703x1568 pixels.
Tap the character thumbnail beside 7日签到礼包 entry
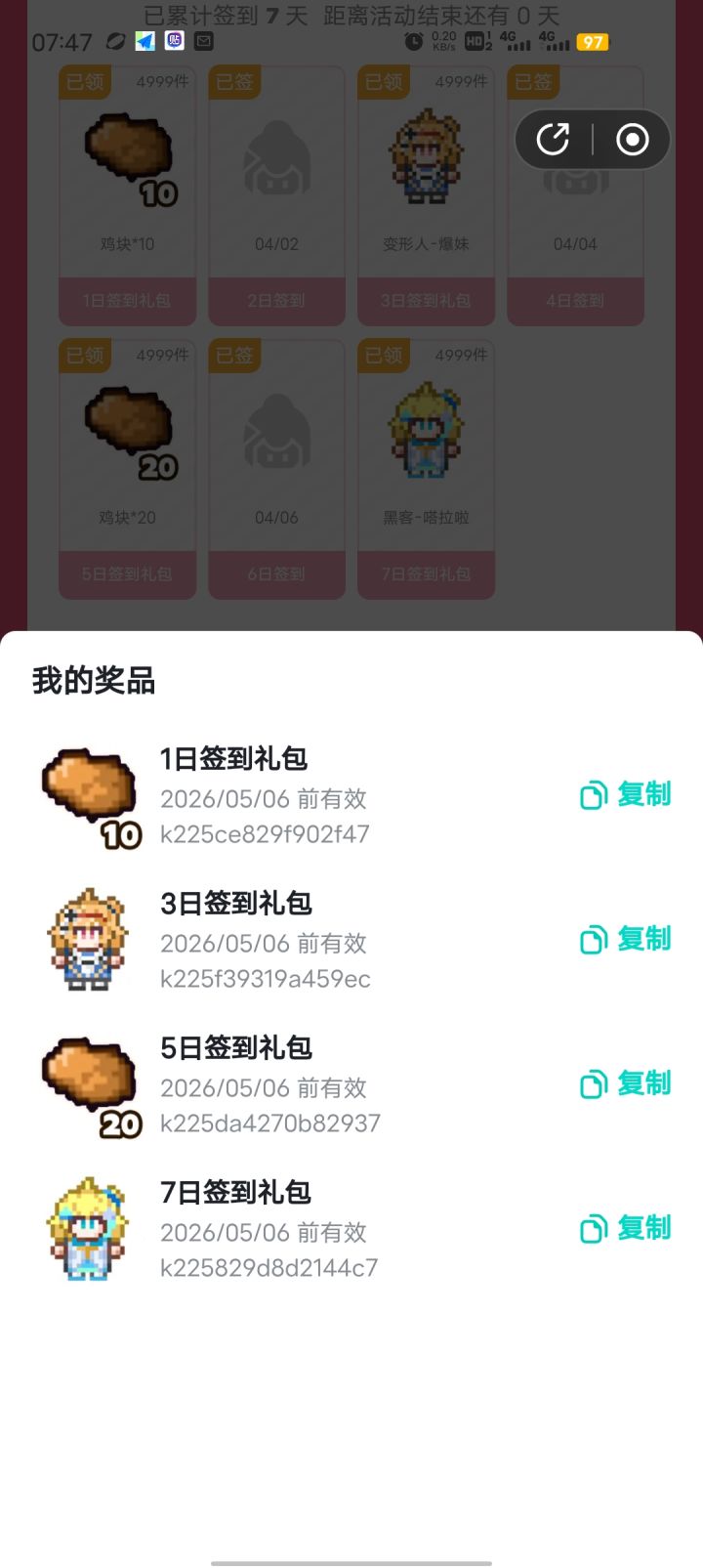tap(88, 1229)
